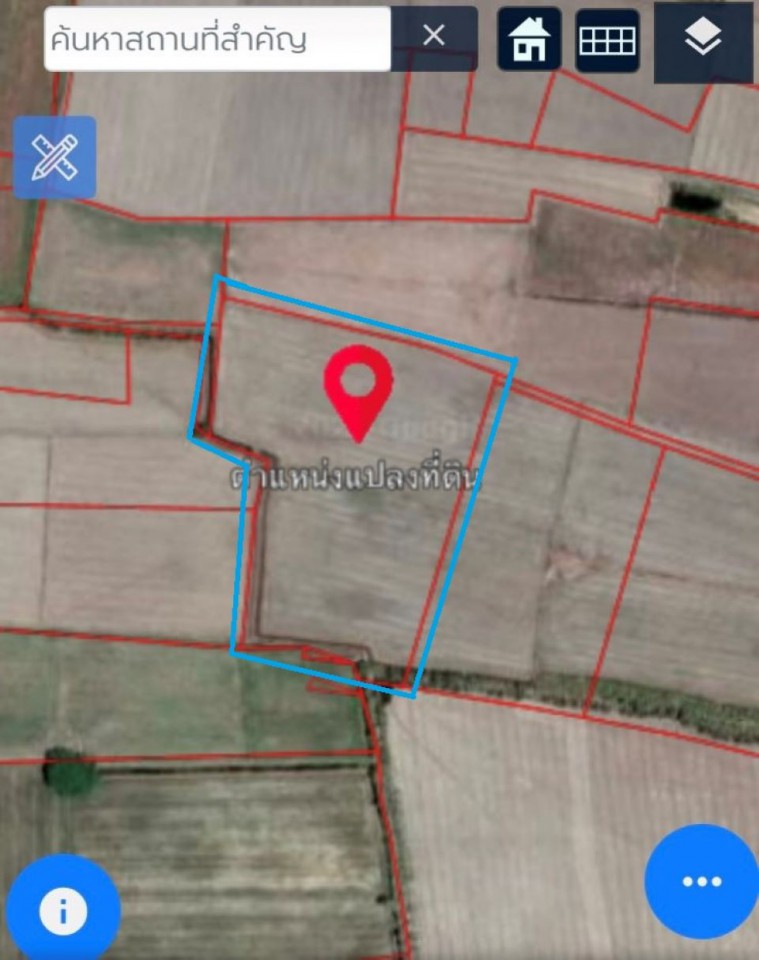Screen dimensions: 759x960
Task: Open the grid table icon
Action: point(607,41)
